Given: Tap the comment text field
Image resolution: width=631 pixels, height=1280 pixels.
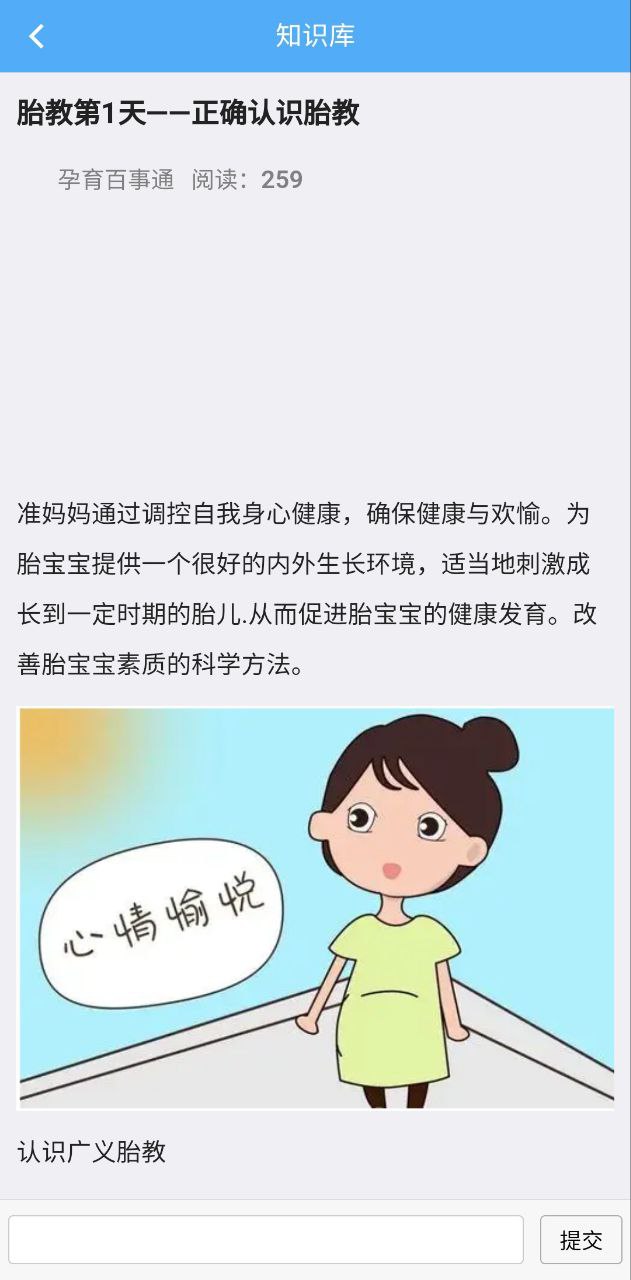Looking at the screenshot, I should (x=266, y=1240).
